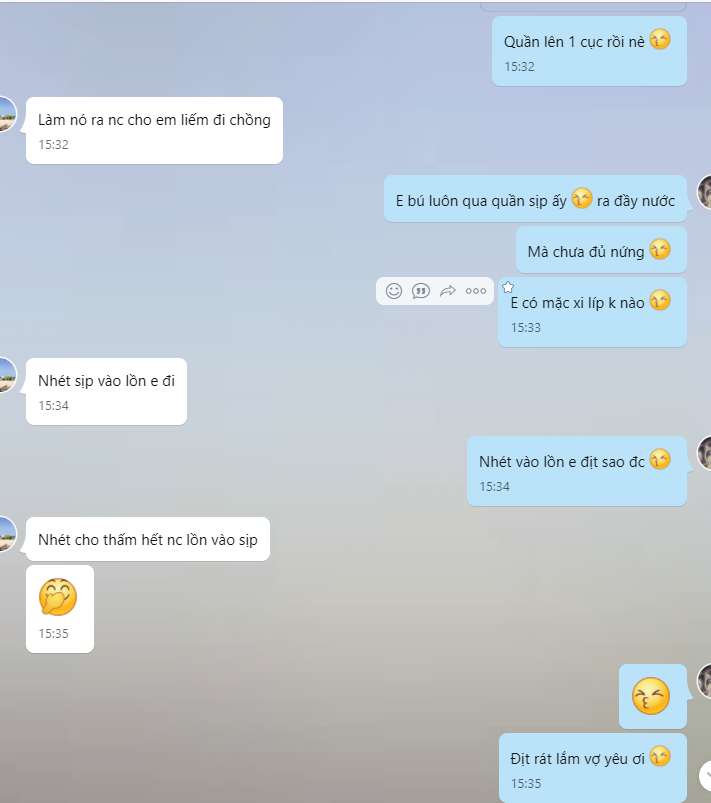Quote-reply the 15:33 message

421,291
